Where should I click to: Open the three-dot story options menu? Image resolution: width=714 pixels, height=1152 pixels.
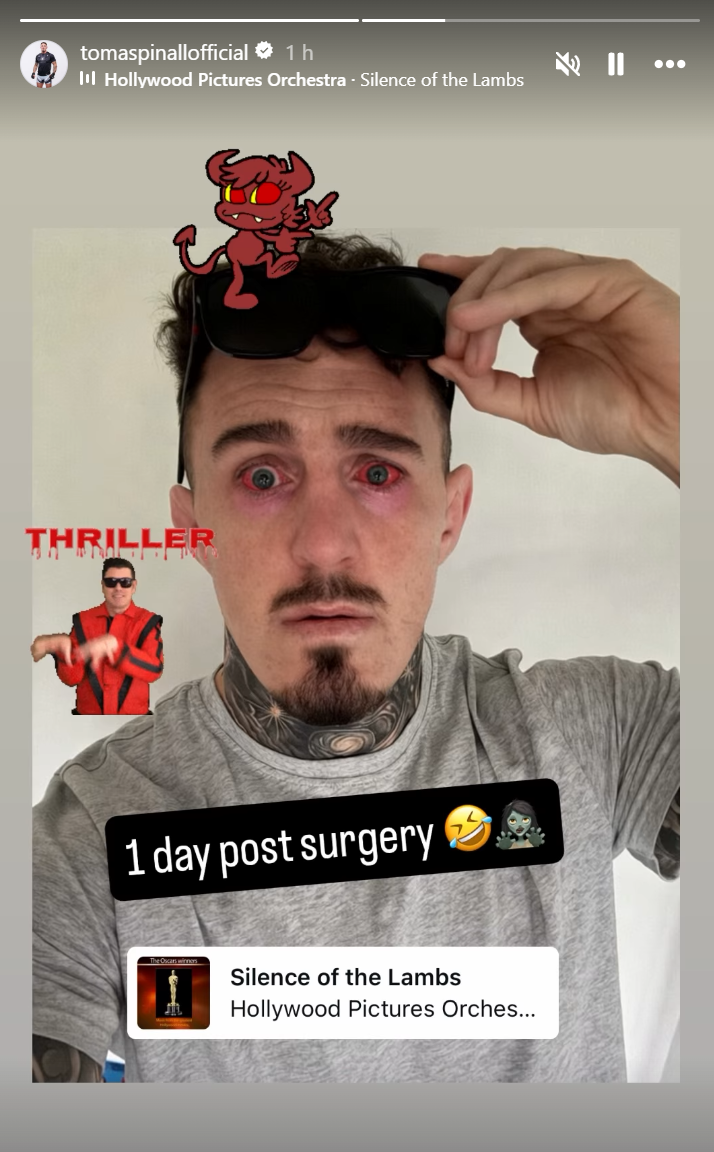pos(669,64)
